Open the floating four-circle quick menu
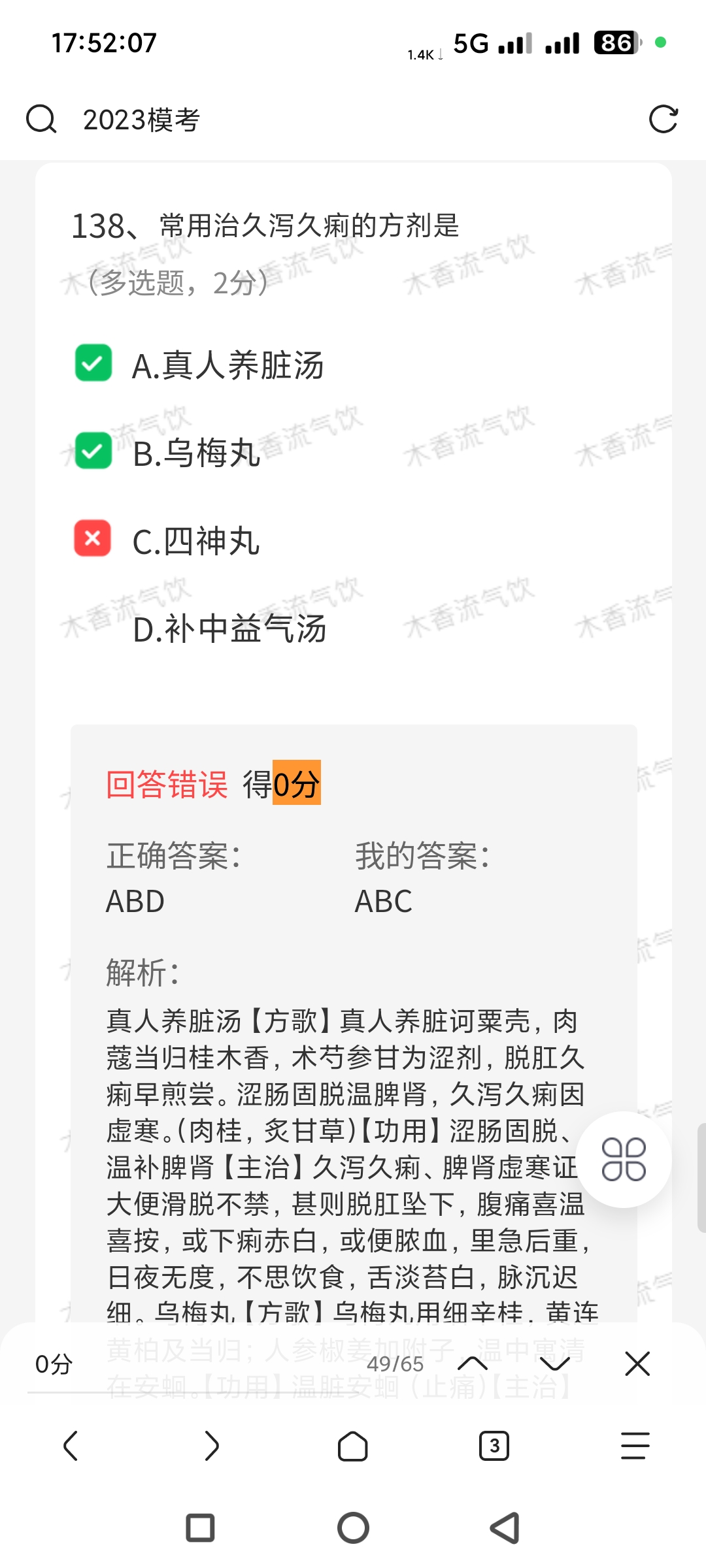Viewport: 706px width, 1568px height. click(624, 1160)
